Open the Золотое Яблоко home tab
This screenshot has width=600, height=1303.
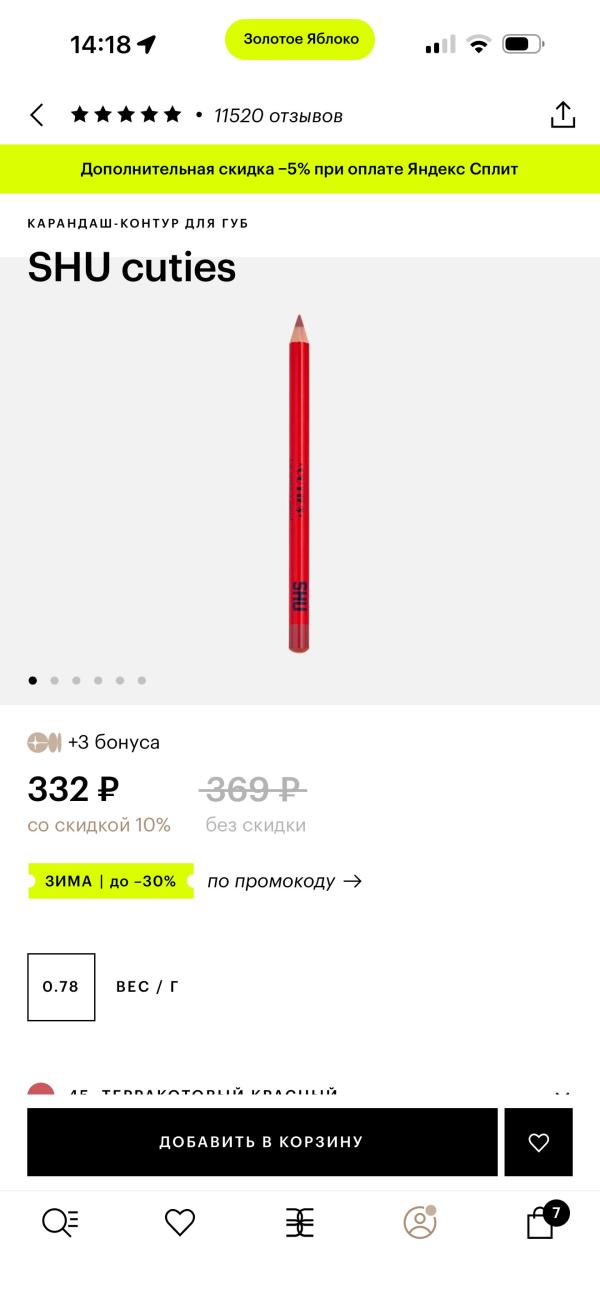299,1222
